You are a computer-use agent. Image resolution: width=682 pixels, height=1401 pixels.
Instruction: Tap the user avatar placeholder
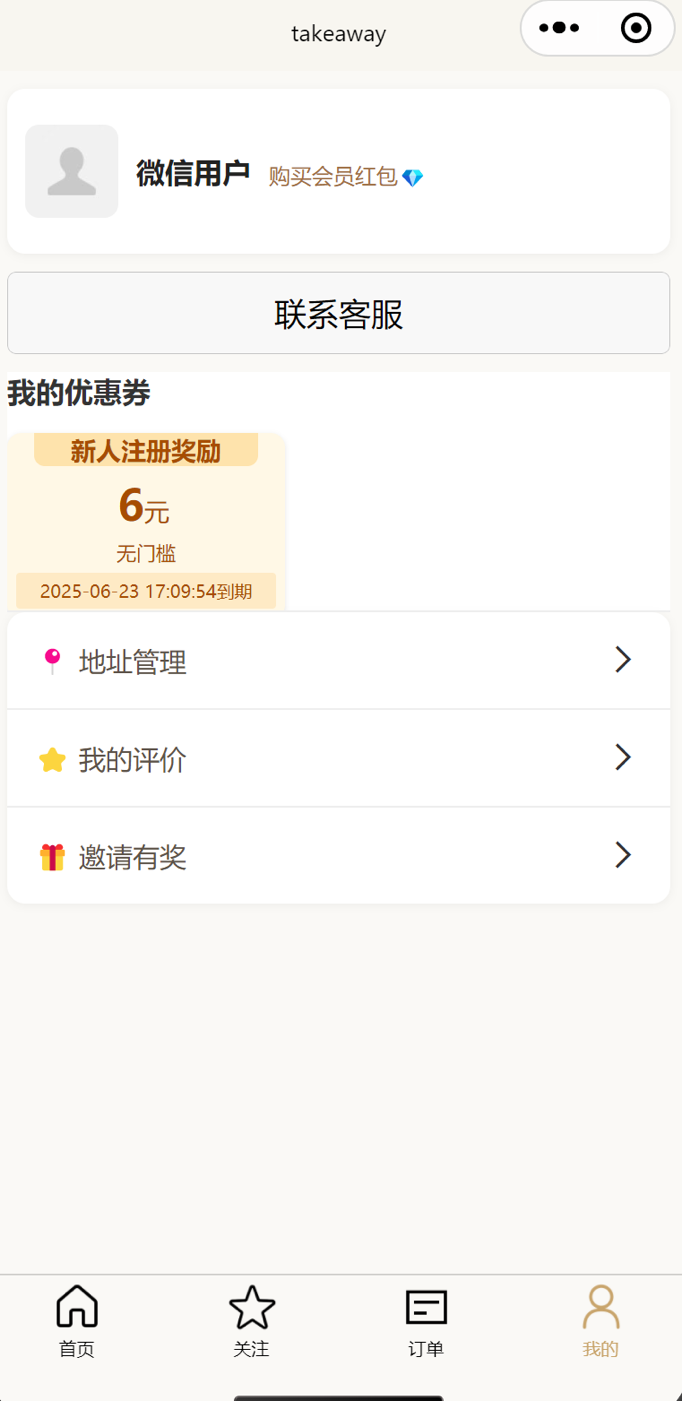[72, 171]
